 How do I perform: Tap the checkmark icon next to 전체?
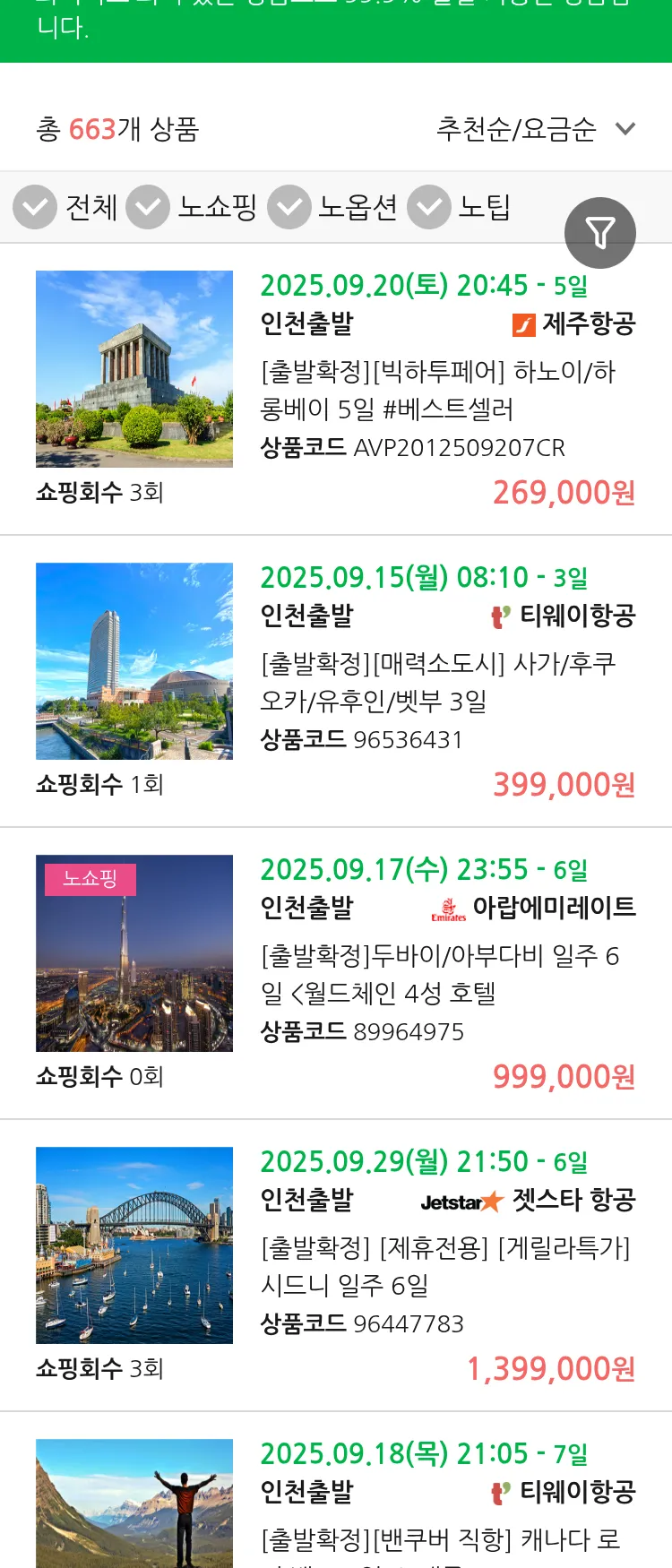tap(34, 207)
